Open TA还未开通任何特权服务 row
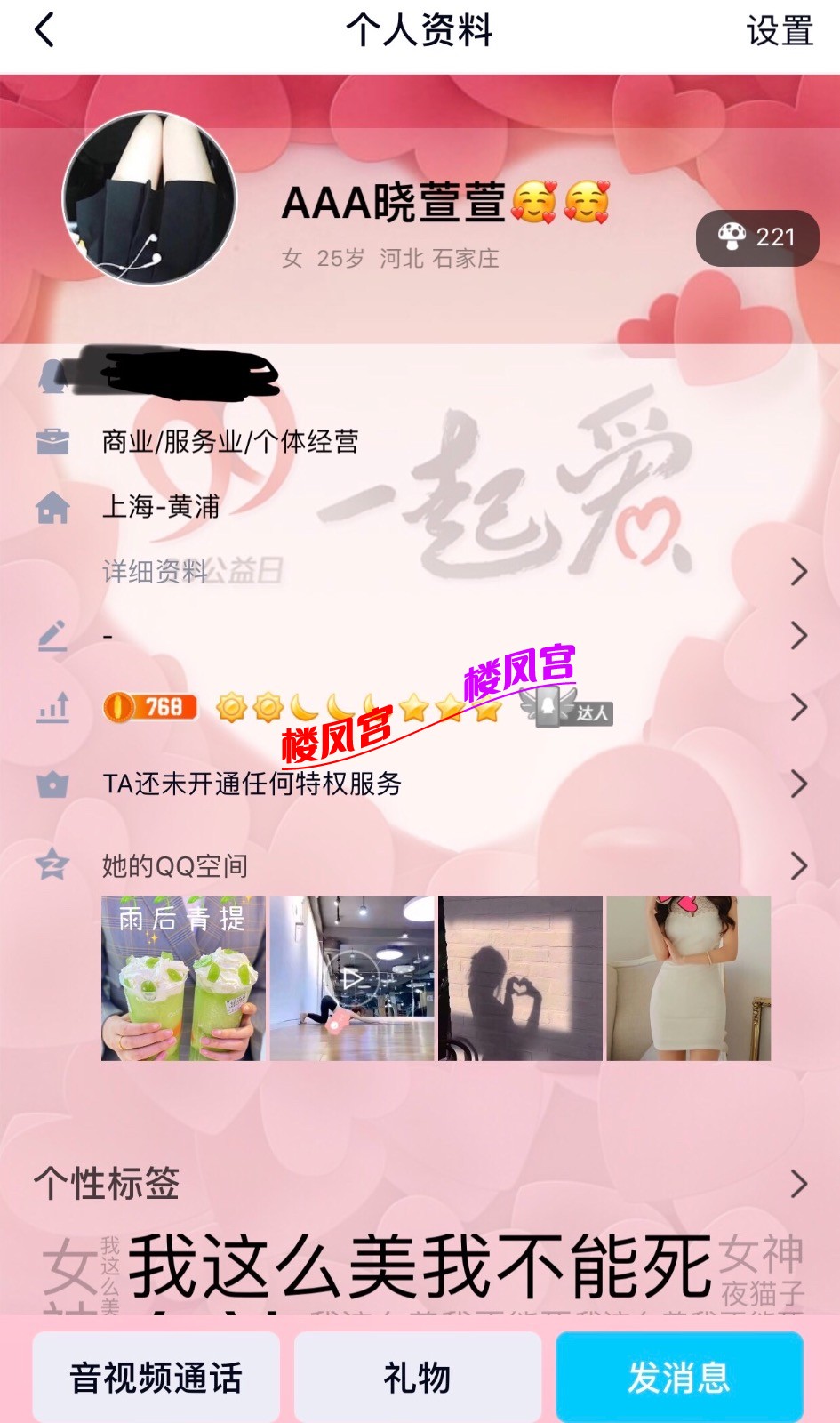Viewport: 840px width, 1423px height. tap(444, 784)
